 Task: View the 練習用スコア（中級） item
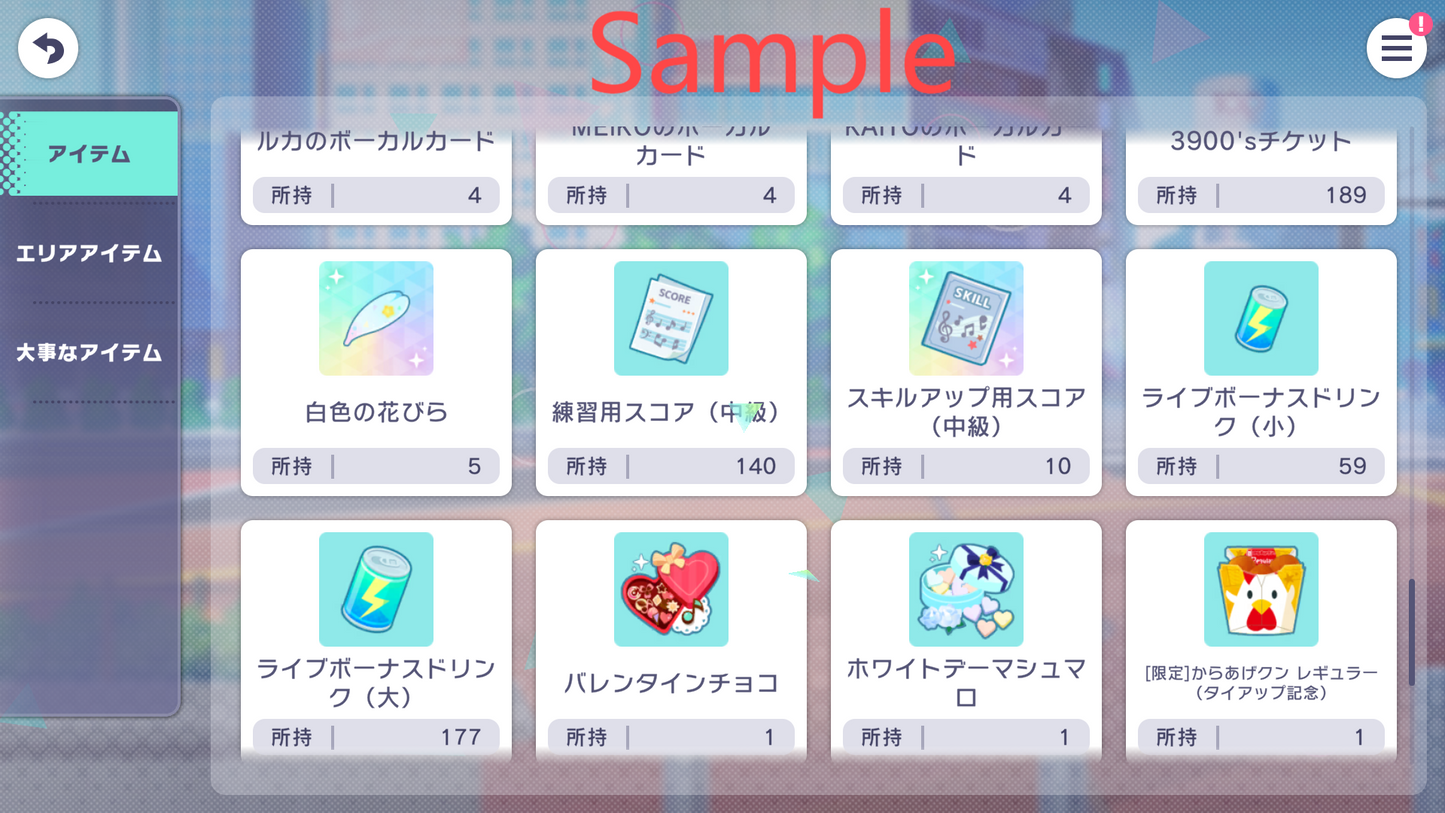(671, 372)
